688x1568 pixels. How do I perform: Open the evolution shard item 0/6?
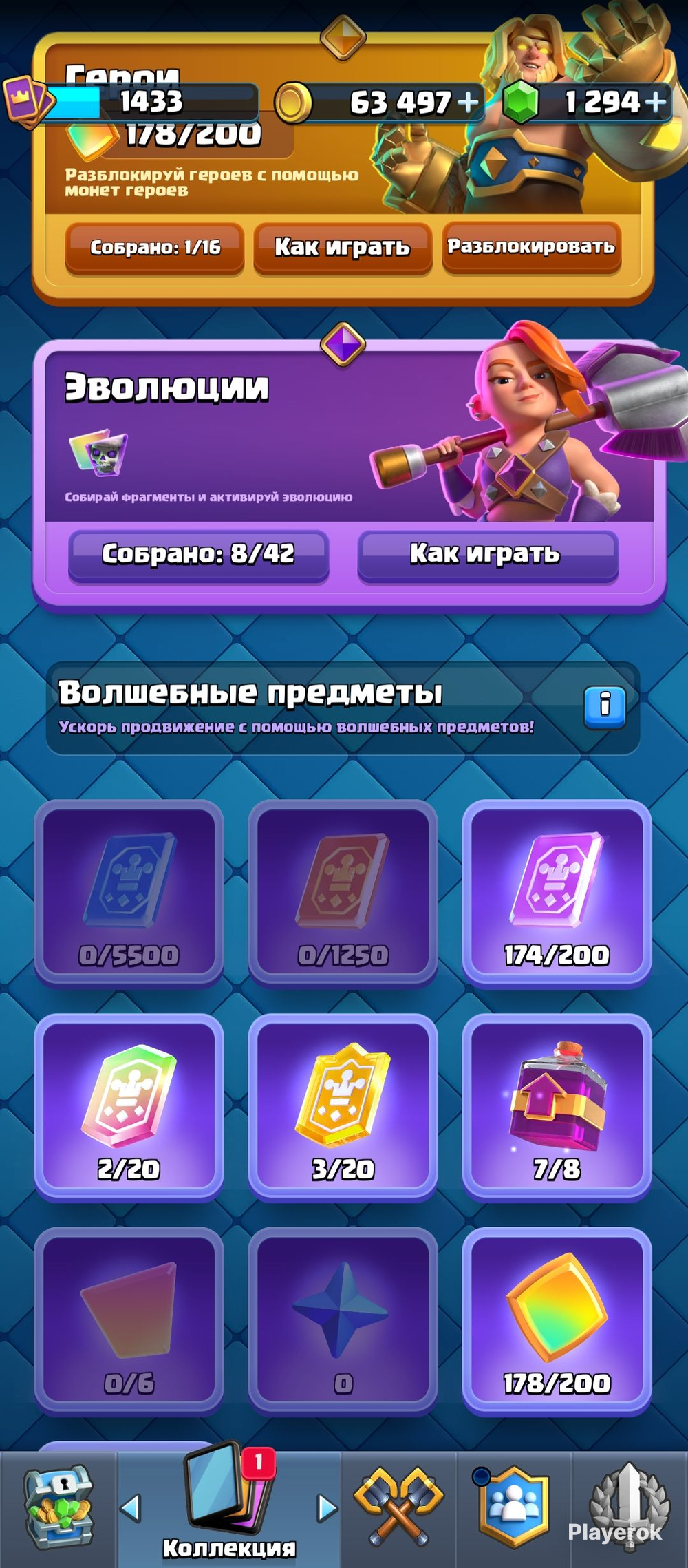(129, 1321)
